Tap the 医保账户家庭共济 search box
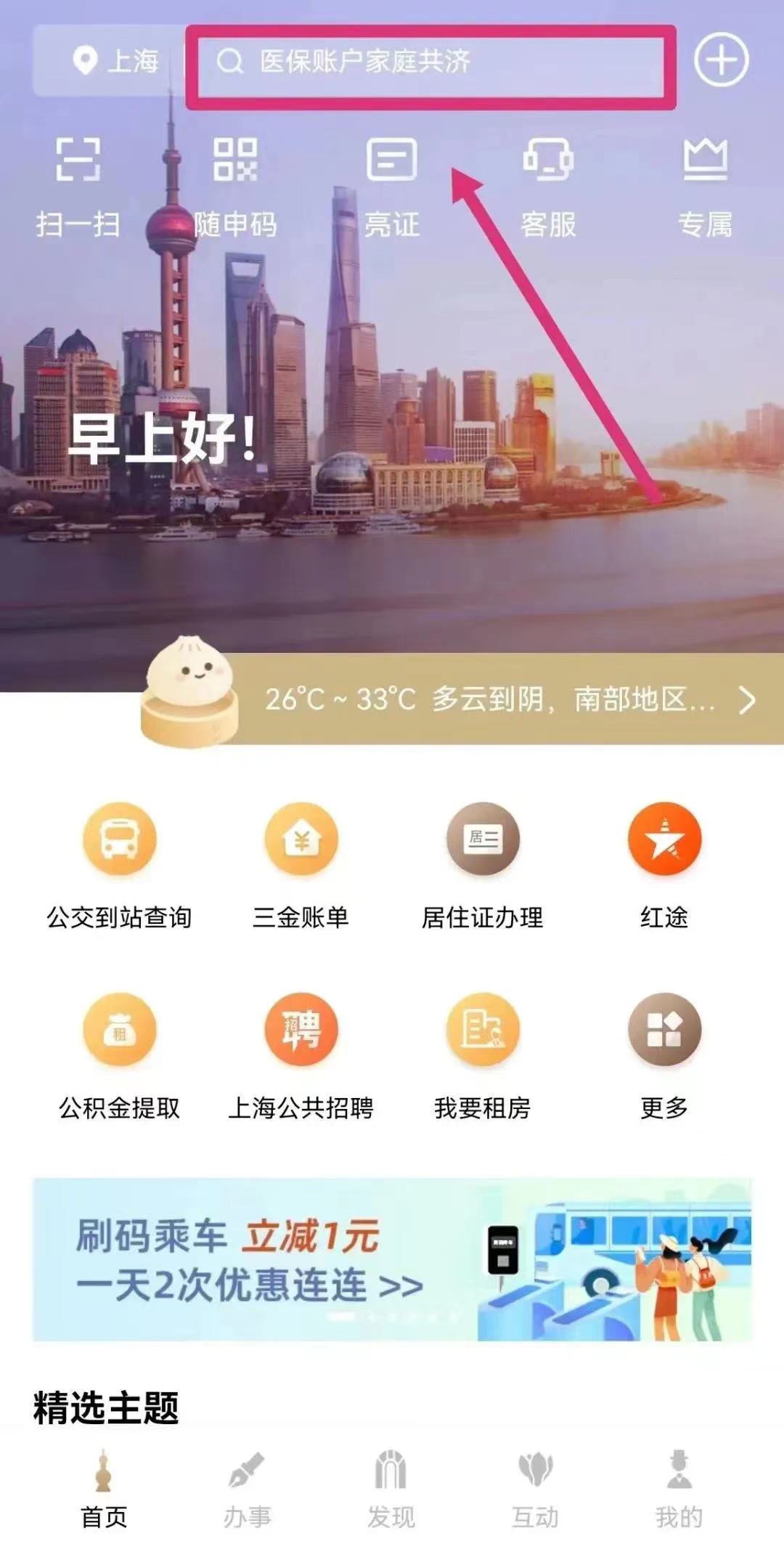This screenshot has width=784, height=1544. click(430, 62)
